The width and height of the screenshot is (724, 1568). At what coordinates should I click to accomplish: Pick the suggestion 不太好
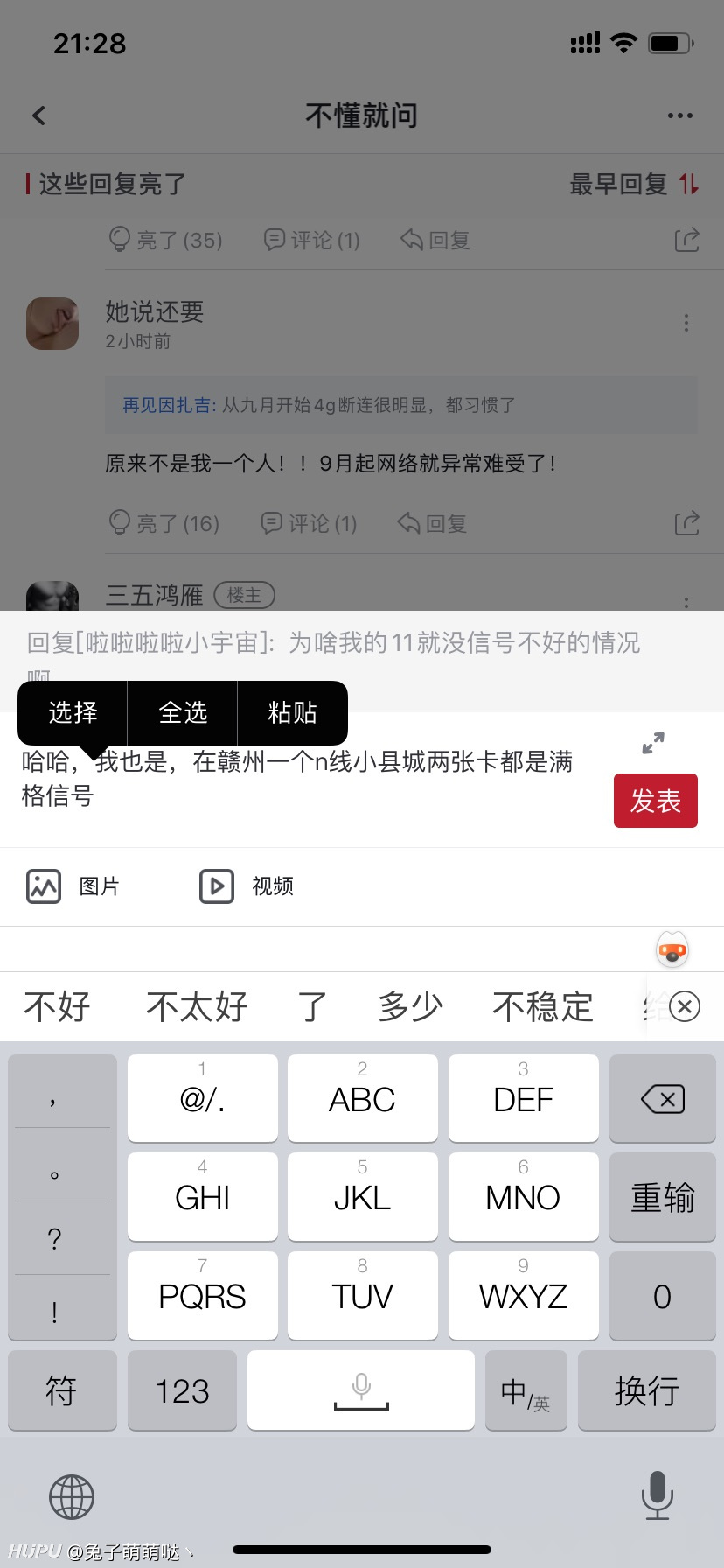point(197,1006)
